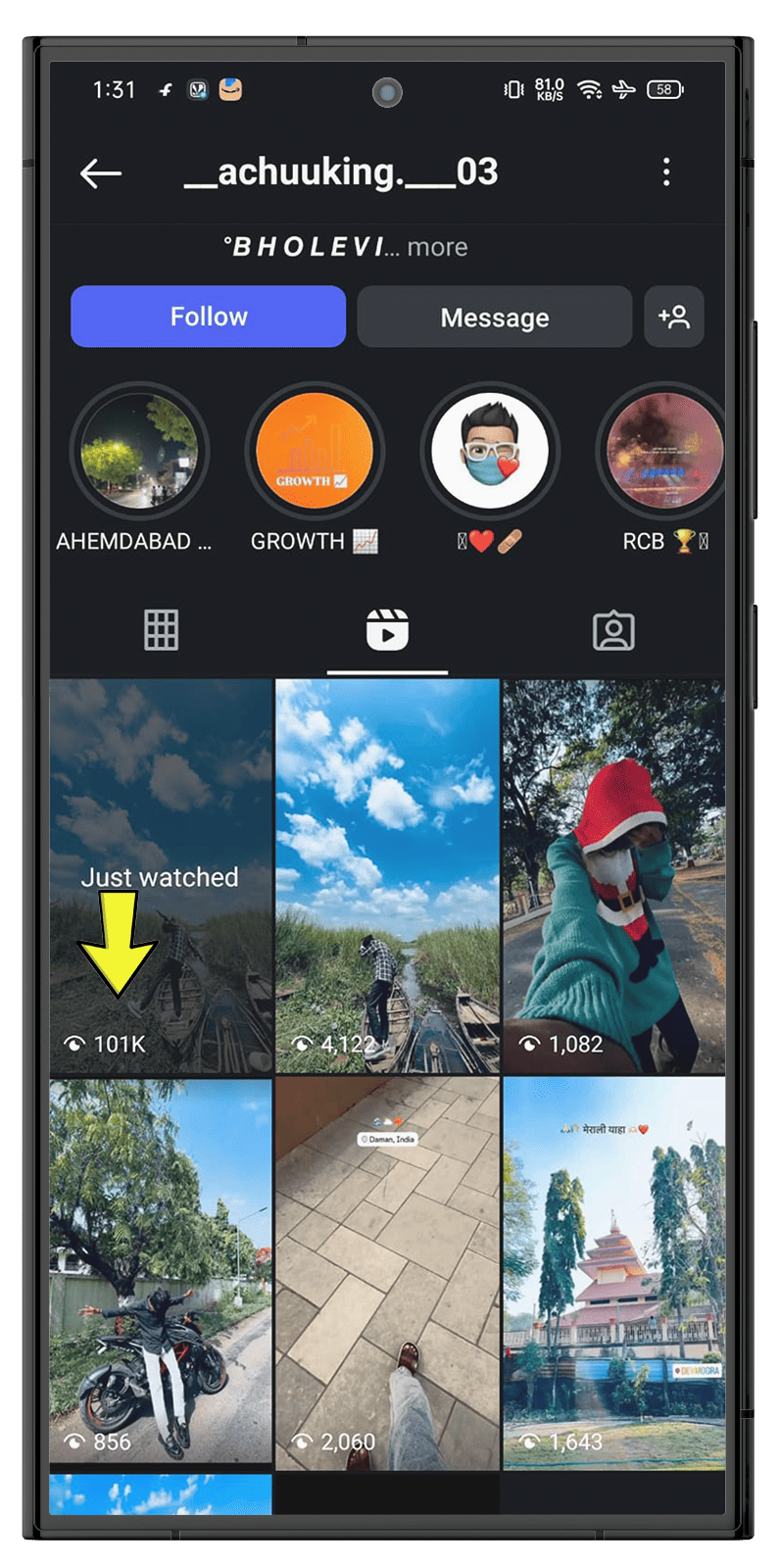Send a message to this profile
The height and width of the screenshot is (1568, 779).
pos(494,317)
